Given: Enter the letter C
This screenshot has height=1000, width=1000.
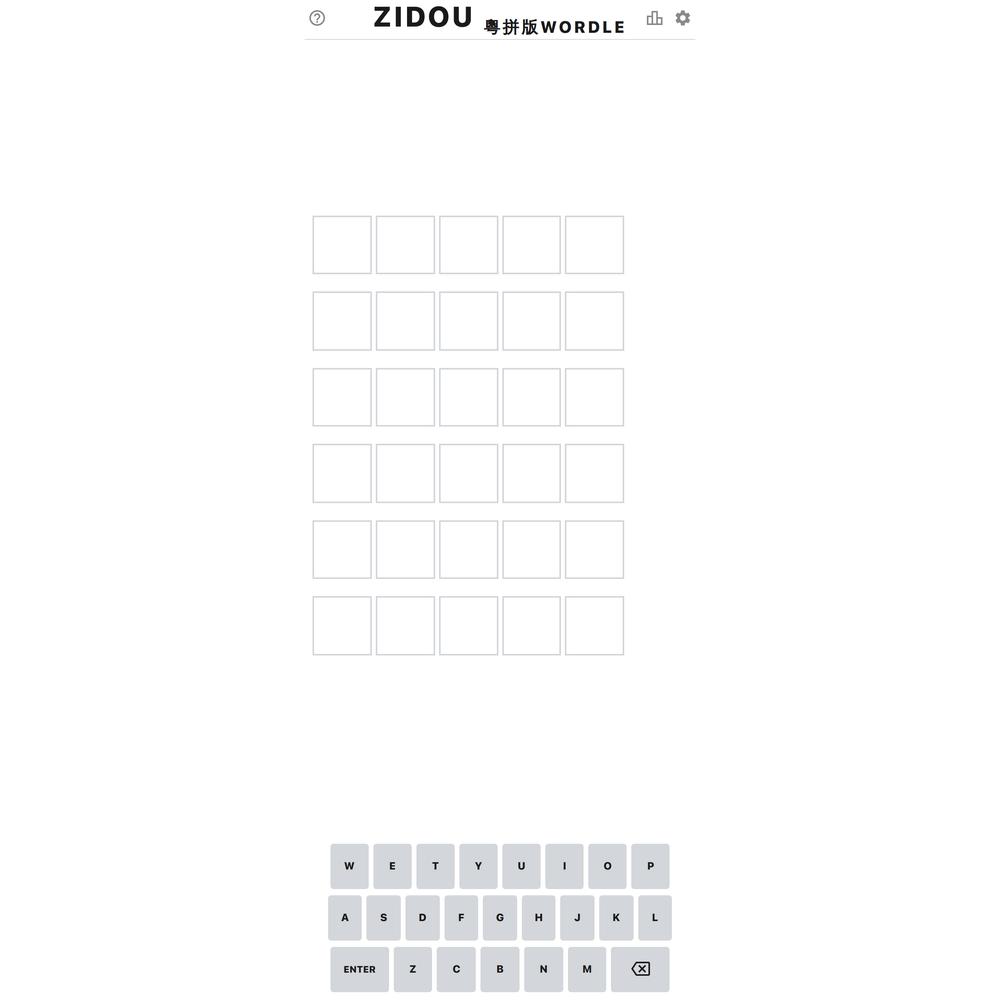Looking at the screenshot, I should pyautogui.click(x=456, y=969).
